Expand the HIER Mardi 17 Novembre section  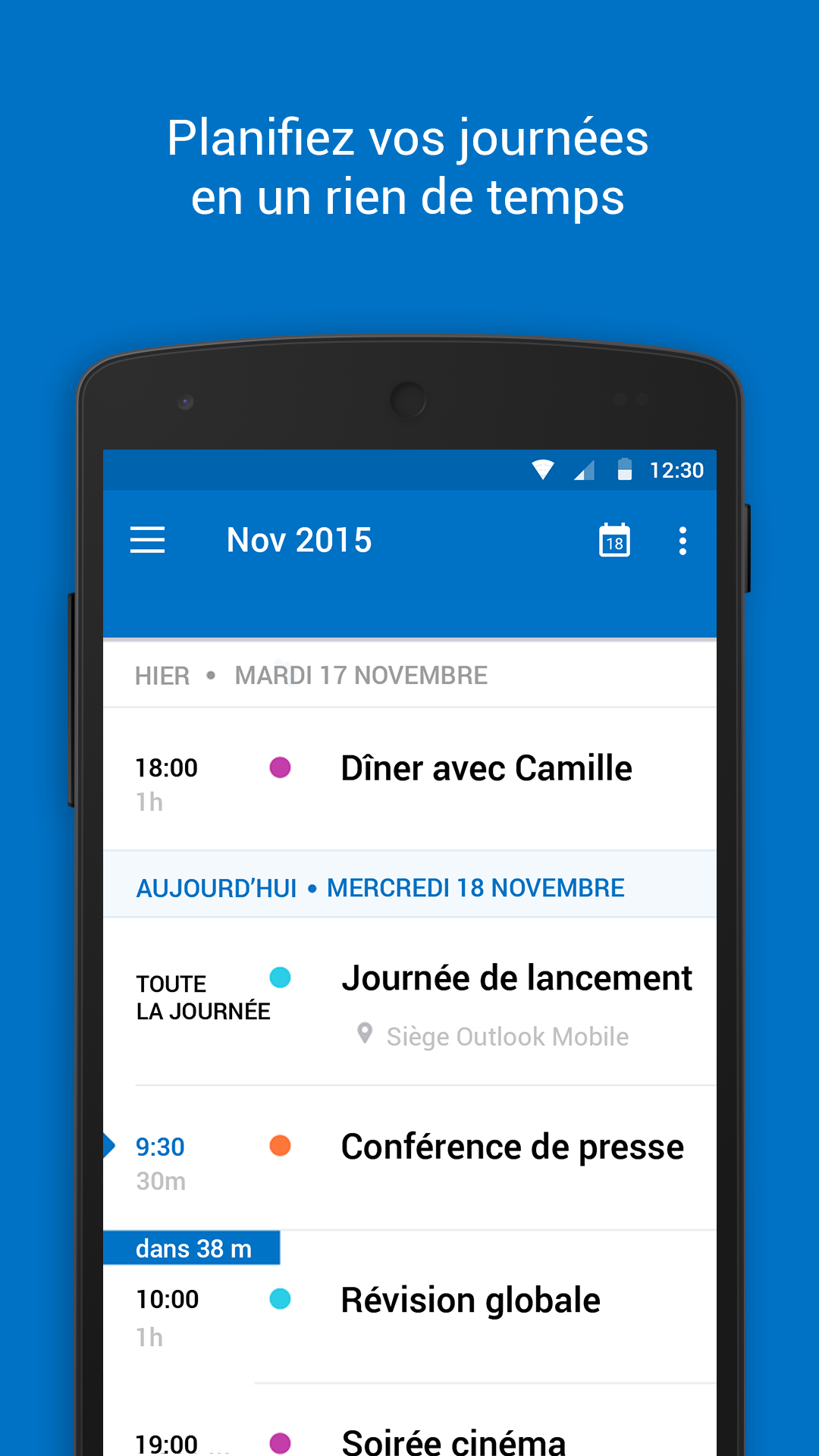311,675
